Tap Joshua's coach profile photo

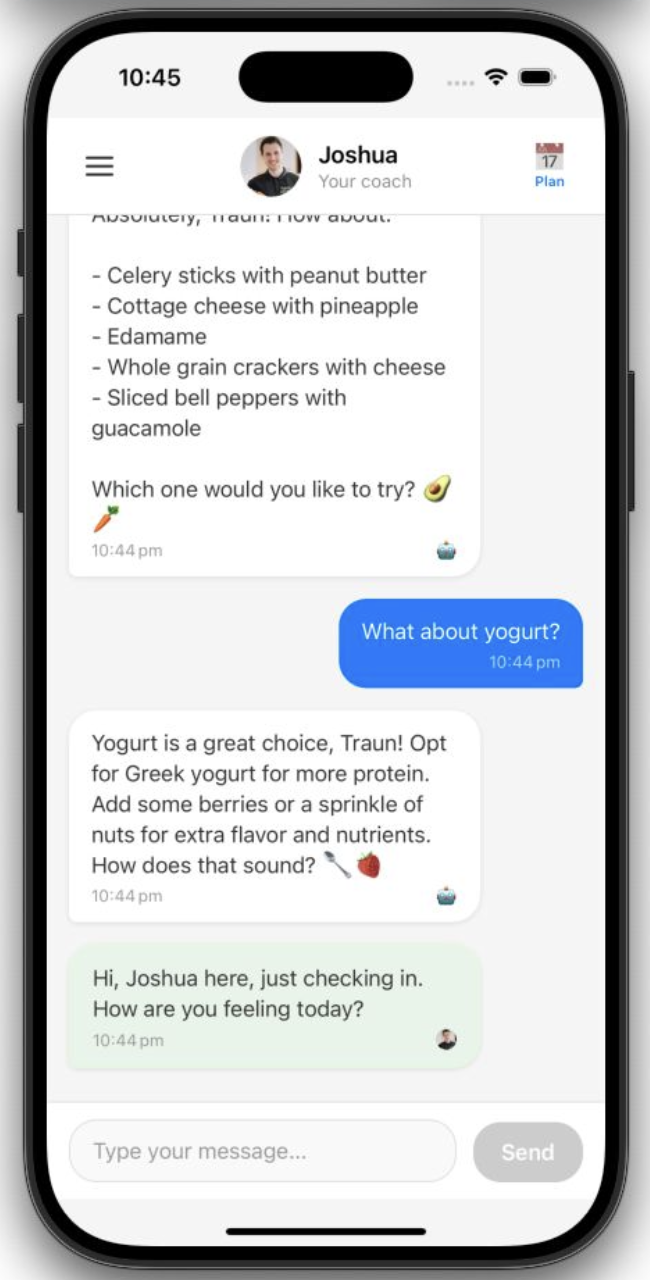click(x=270, y=166)
